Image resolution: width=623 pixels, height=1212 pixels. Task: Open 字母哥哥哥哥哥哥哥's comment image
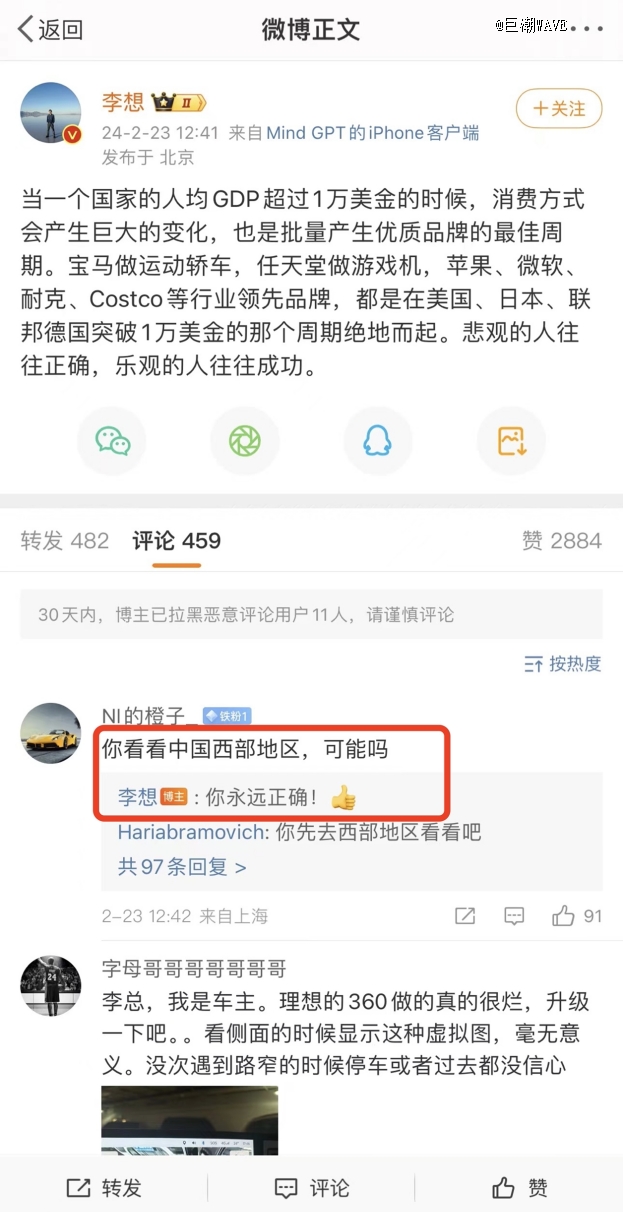(x=189, y=1120)
